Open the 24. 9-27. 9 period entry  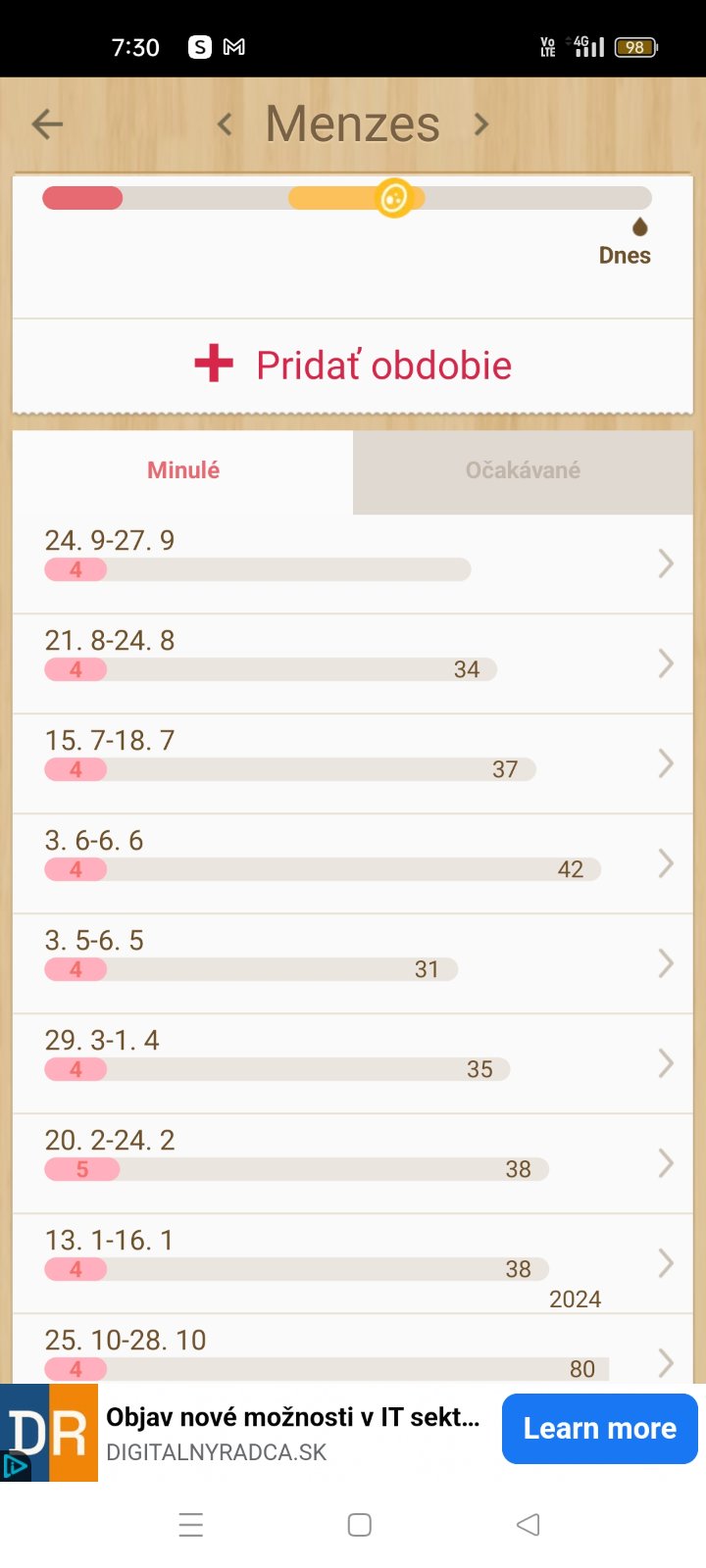coord(353,563)
